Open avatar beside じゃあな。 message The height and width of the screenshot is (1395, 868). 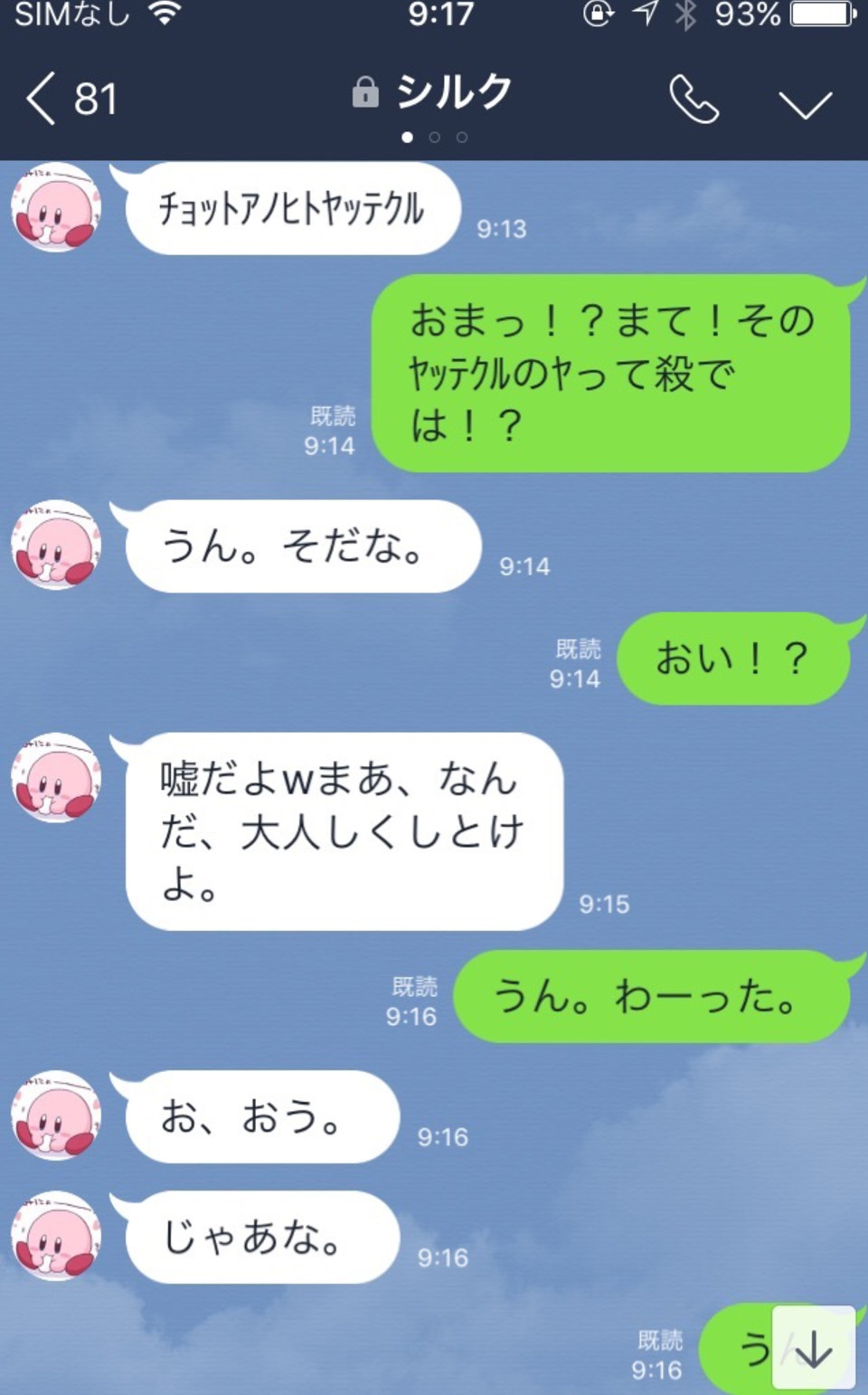pos(56,1236)
